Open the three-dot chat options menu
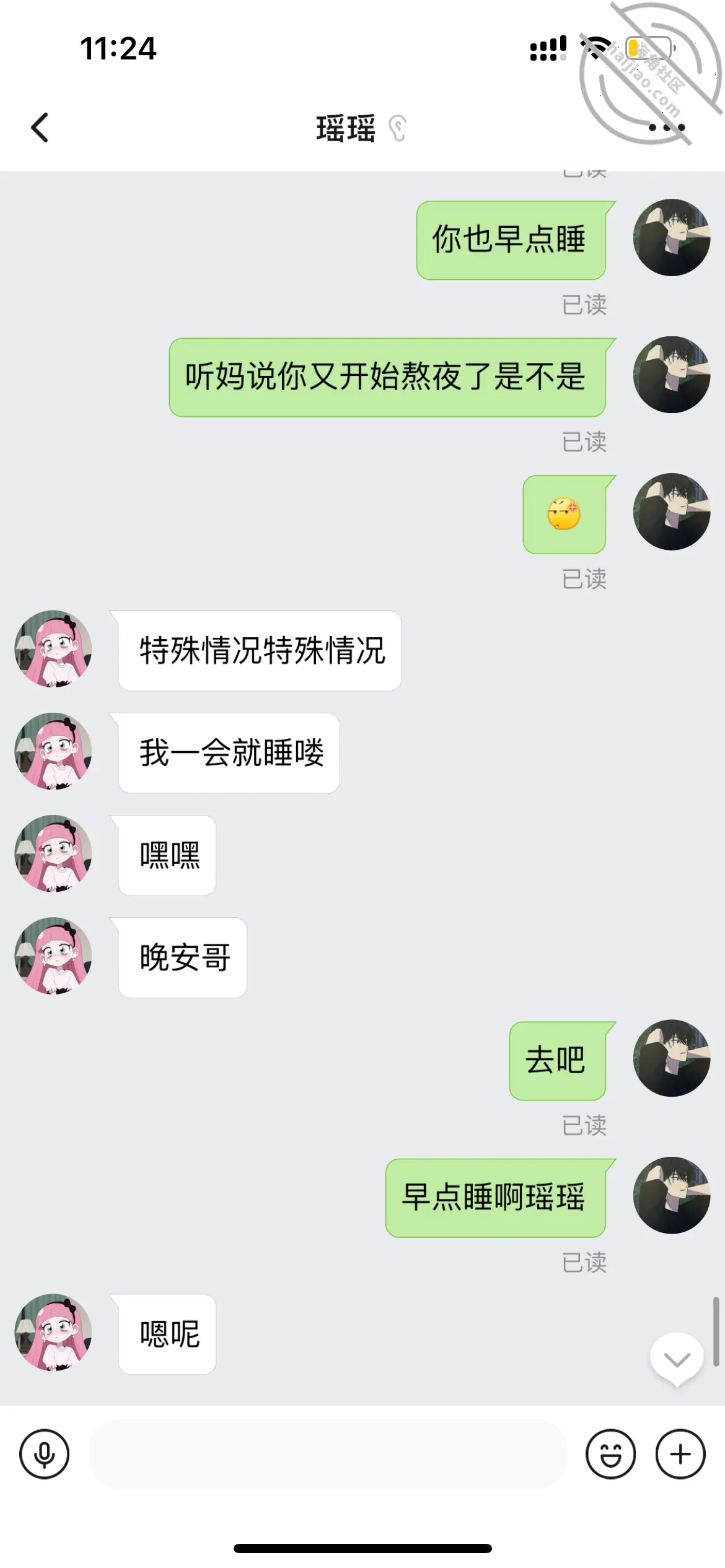 pos(667,128)
